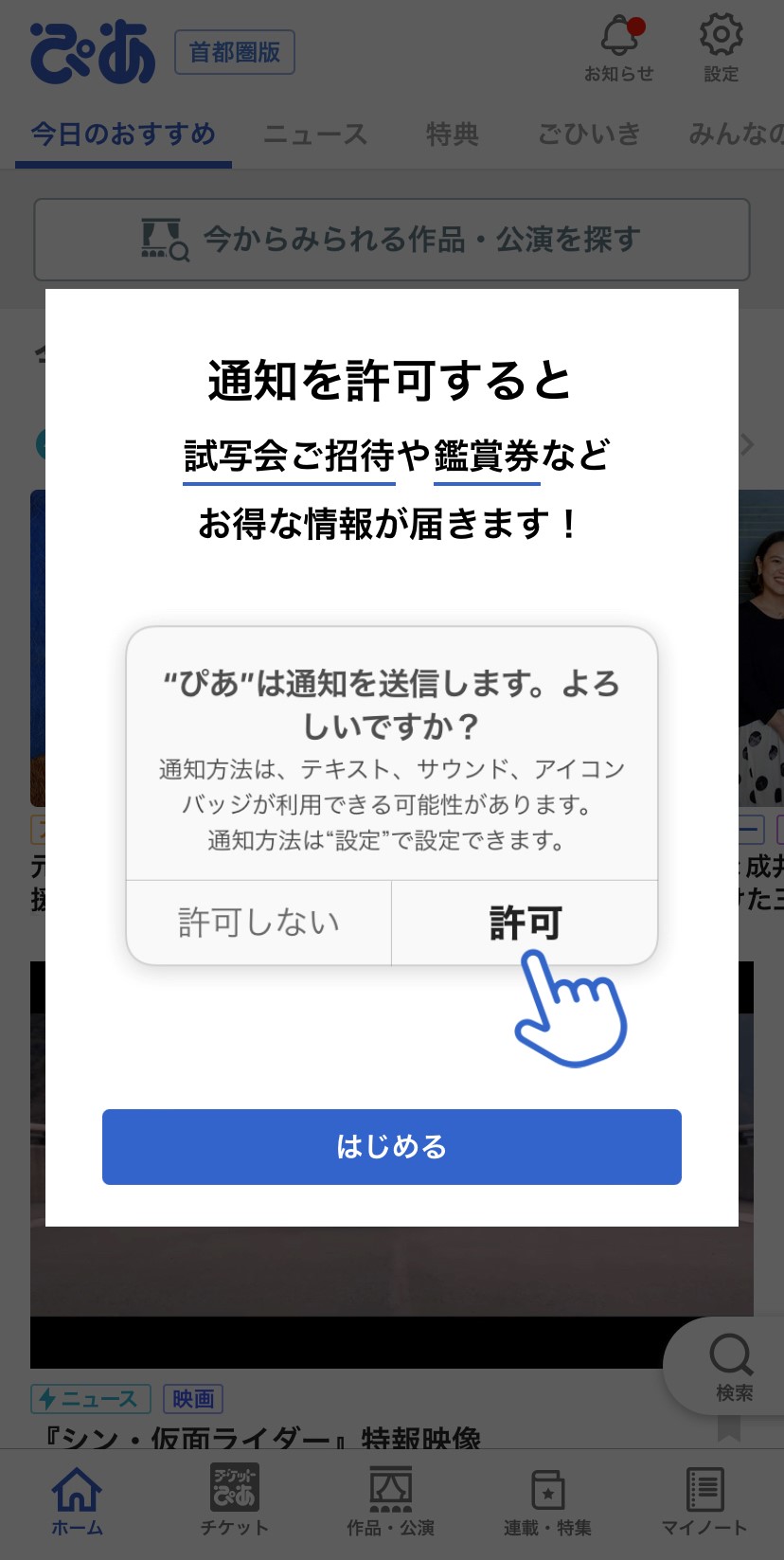
Task: Switch to 連載・特集 bottom tab
Action: [x=547, y=1499]
